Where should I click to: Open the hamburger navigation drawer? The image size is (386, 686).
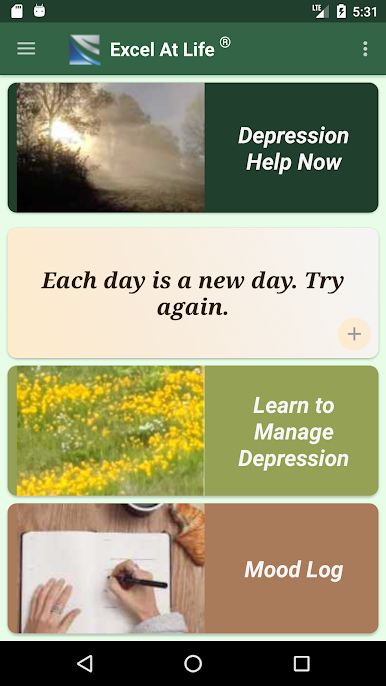(26, 49)
